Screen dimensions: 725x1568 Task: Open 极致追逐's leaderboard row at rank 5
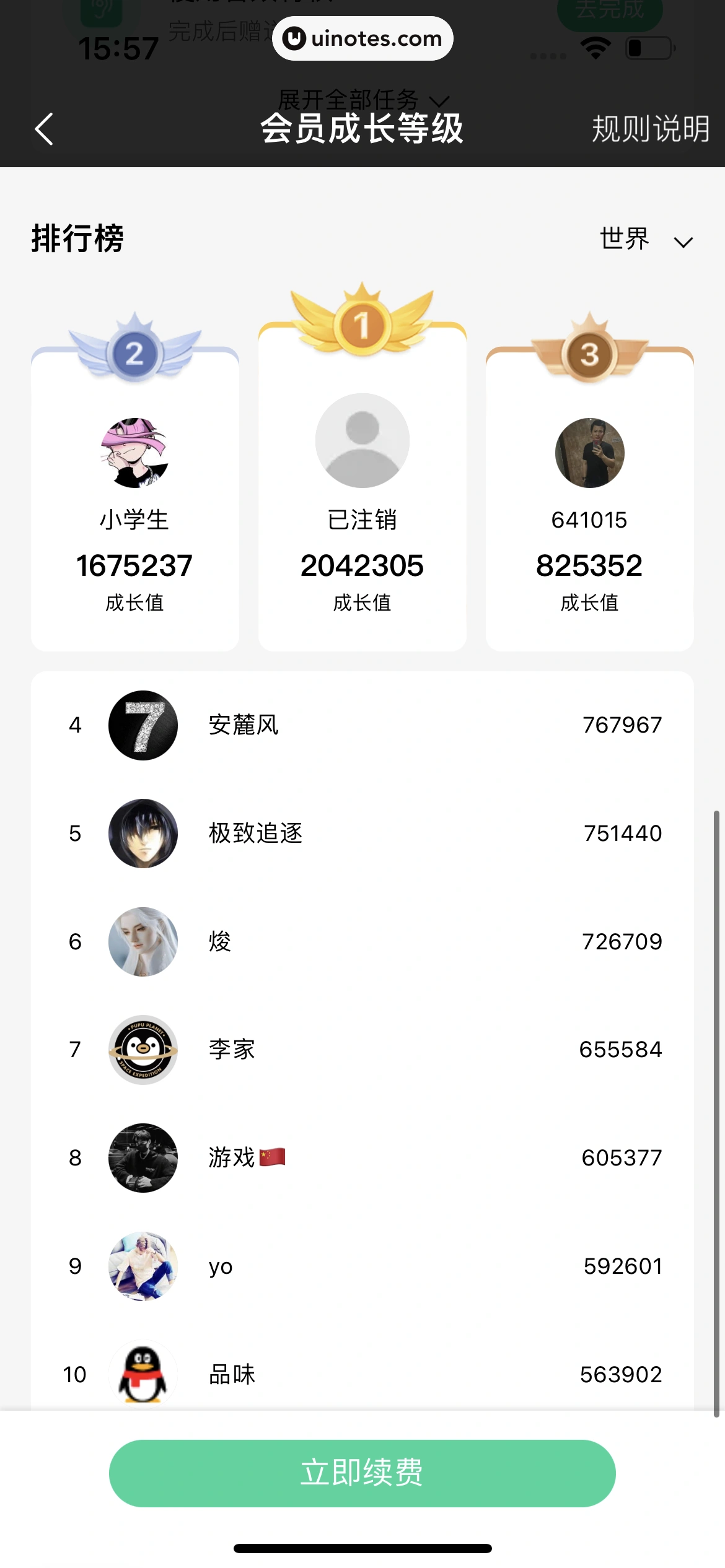pyautogui.click(x=362, y=833)
